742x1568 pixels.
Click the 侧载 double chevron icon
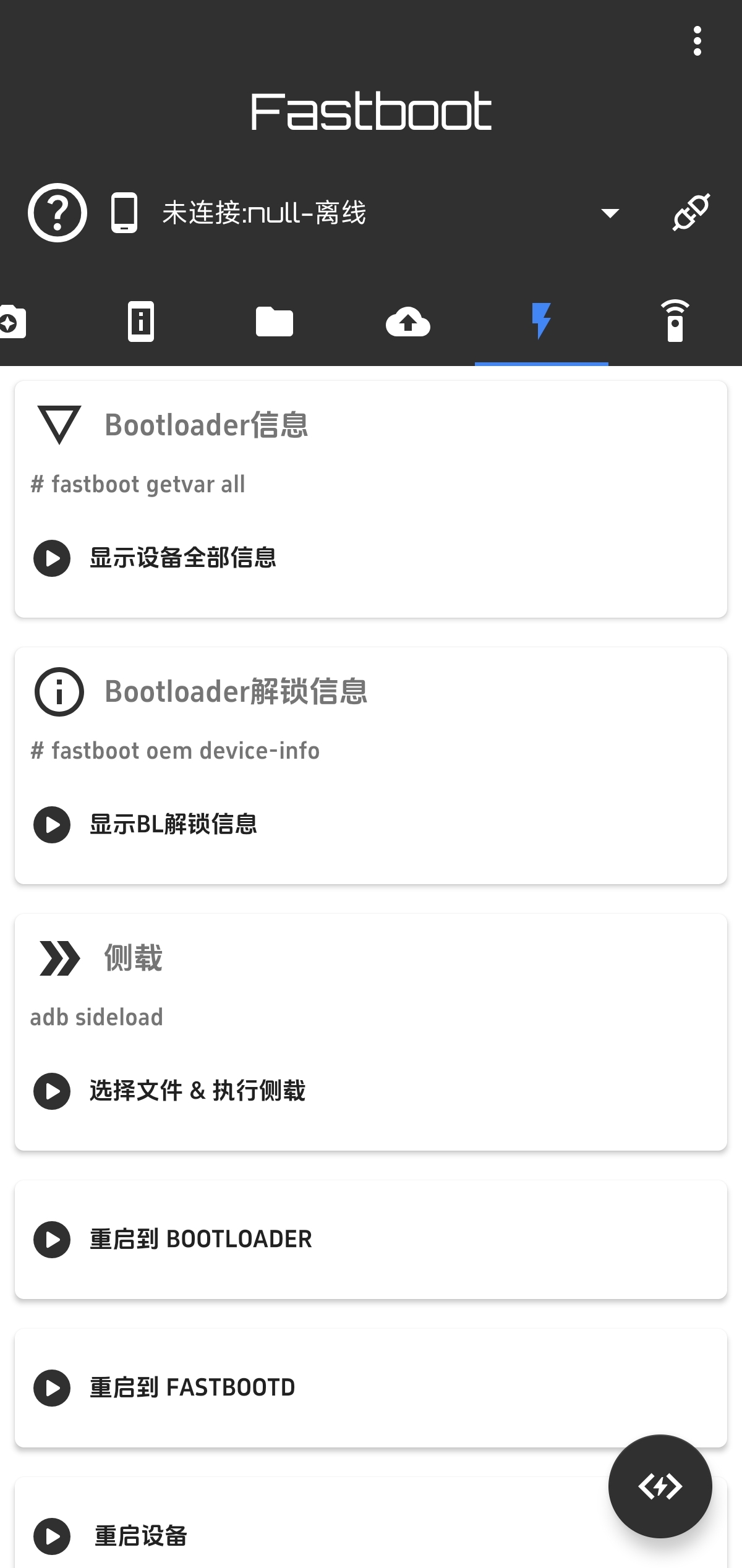click(x=58, y=958)
